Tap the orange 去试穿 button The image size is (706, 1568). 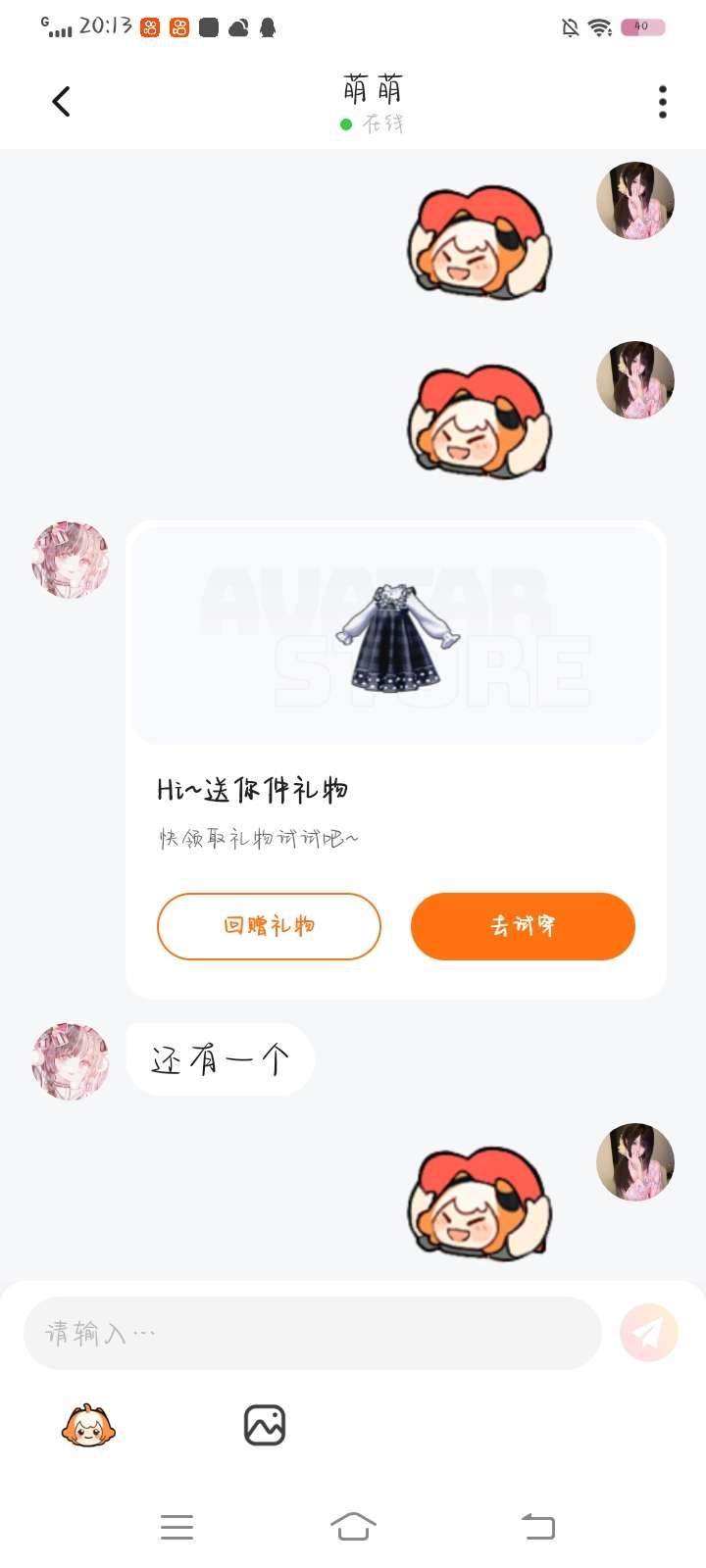pos(523,926)
